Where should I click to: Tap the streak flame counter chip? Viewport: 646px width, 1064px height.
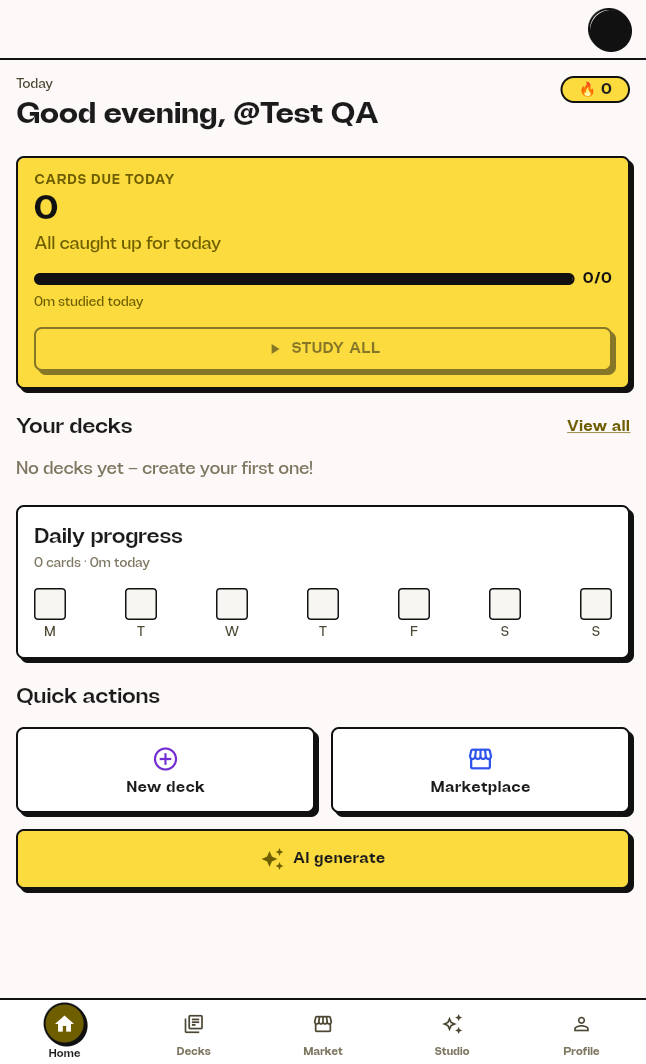(595, 89)
